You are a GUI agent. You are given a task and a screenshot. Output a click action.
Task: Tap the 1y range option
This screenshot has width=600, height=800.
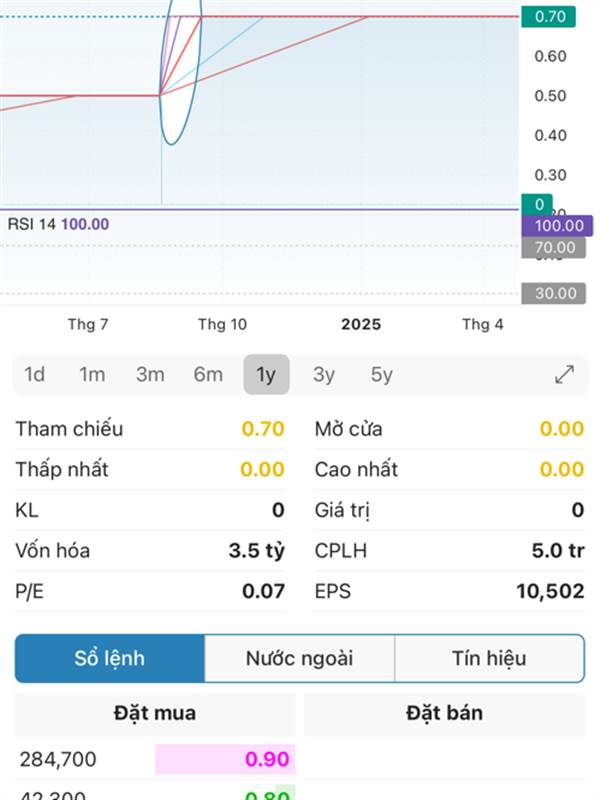(266, 375)
